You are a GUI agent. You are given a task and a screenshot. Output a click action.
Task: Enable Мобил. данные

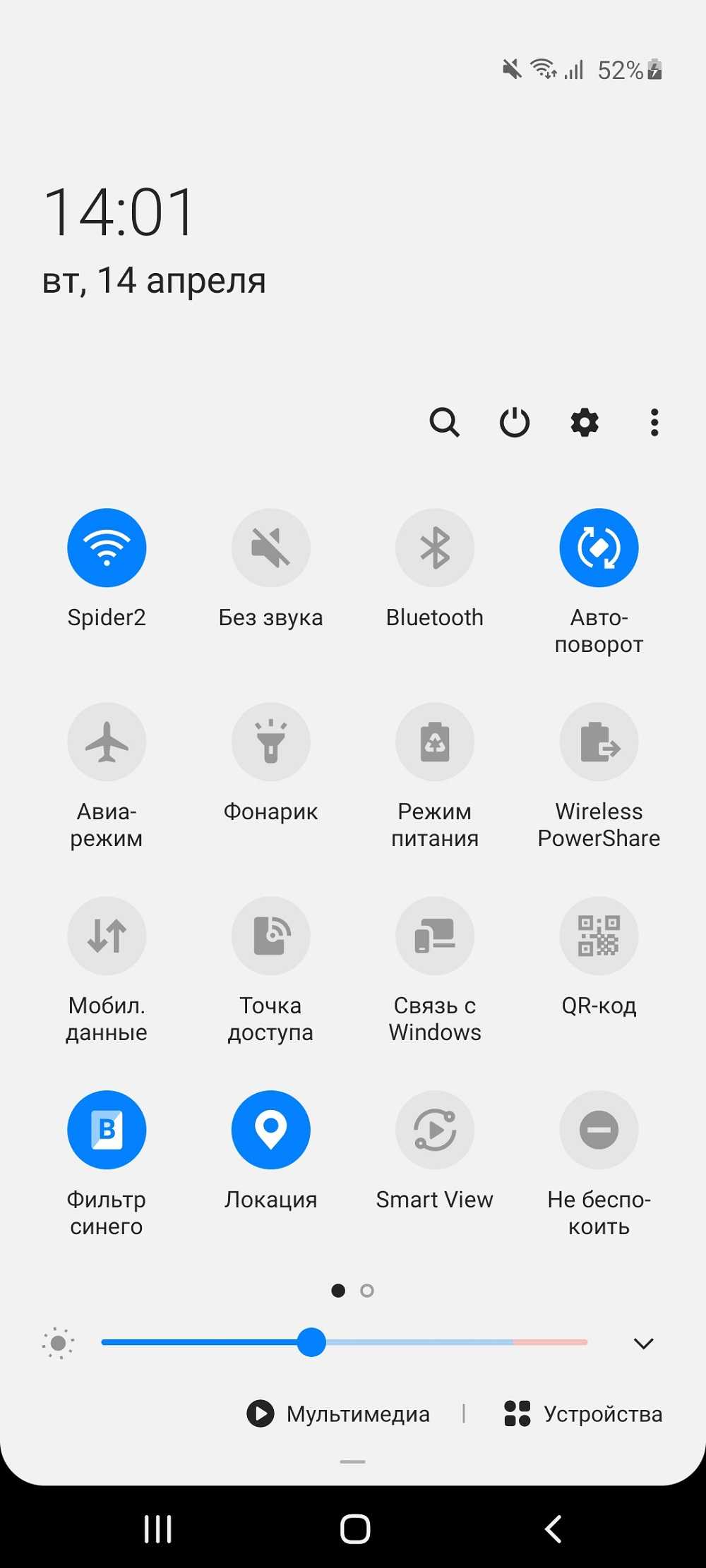point(107,936)
